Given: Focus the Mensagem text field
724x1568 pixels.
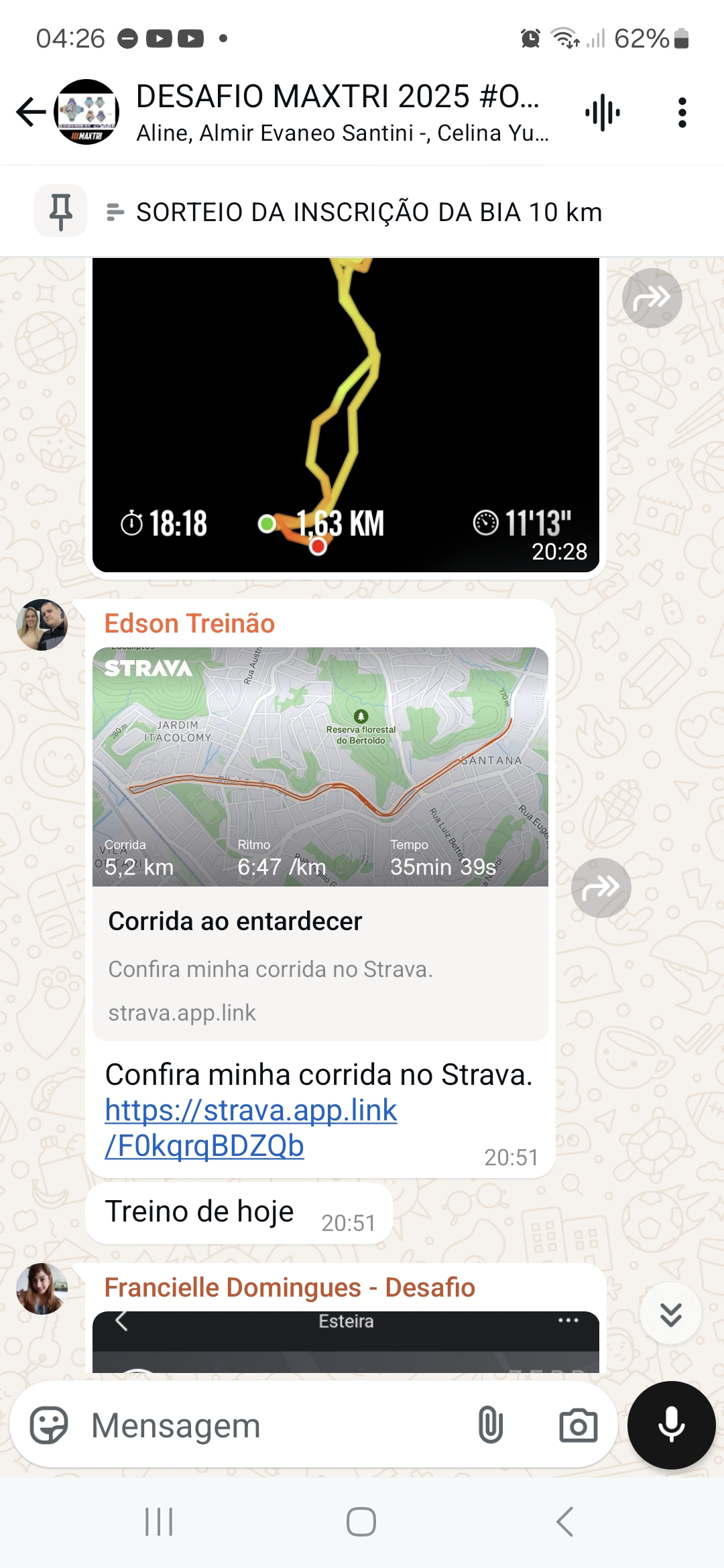Looking at the screenshot, I should (x=275, y=1425).
